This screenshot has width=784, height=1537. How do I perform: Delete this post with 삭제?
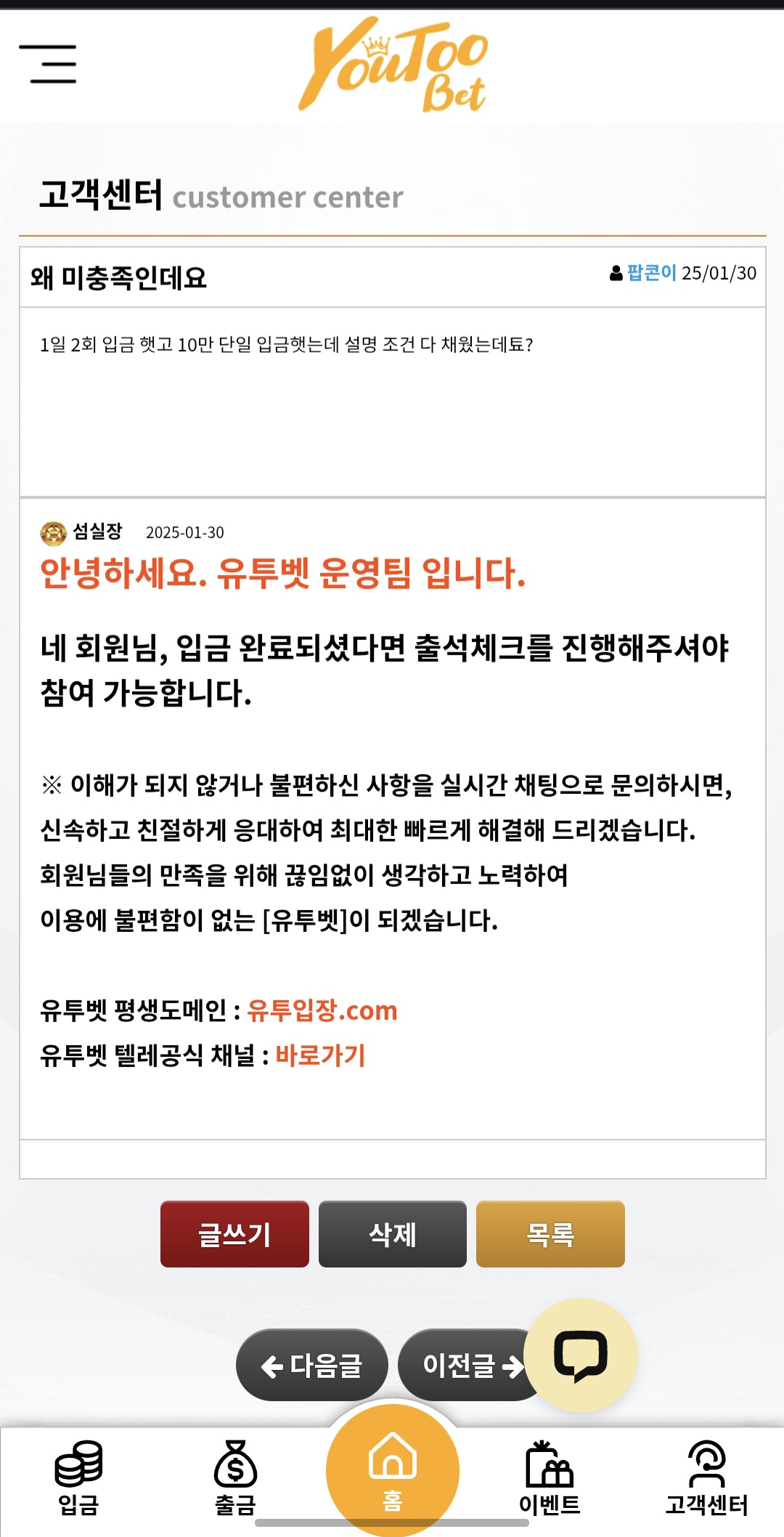[x=392, y=1234]
